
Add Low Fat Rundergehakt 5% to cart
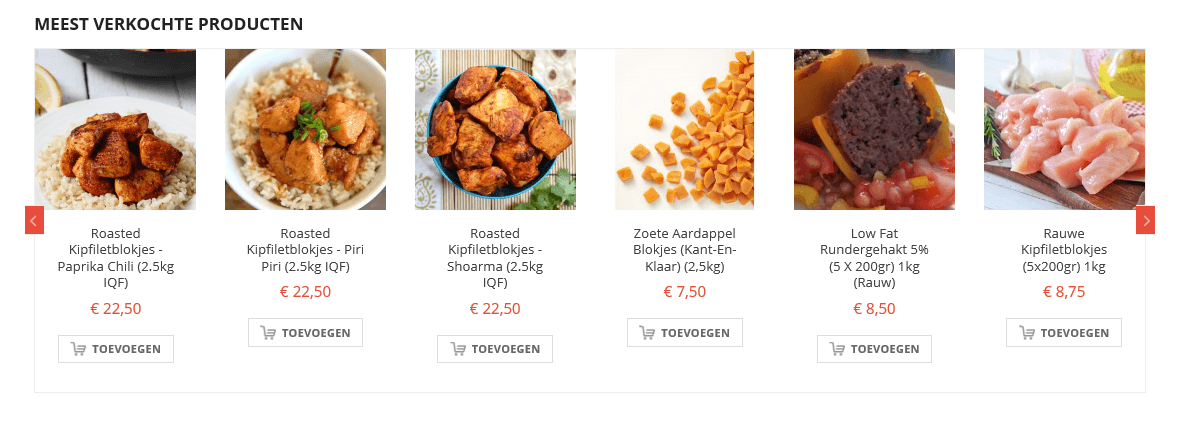click(874, 349)
